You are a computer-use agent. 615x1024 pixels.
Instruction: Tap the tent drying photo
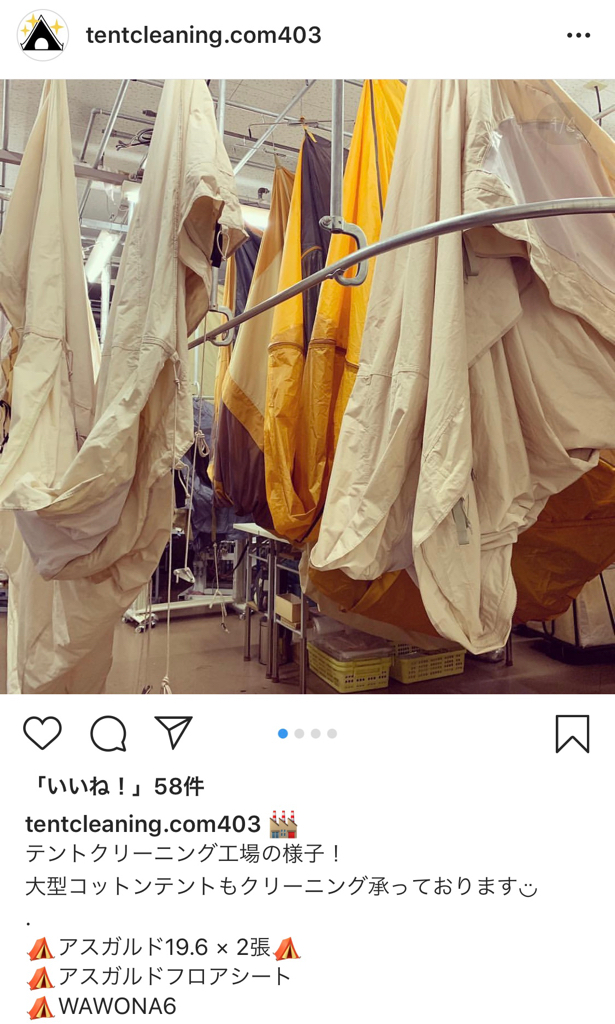[x=307, y=385]
